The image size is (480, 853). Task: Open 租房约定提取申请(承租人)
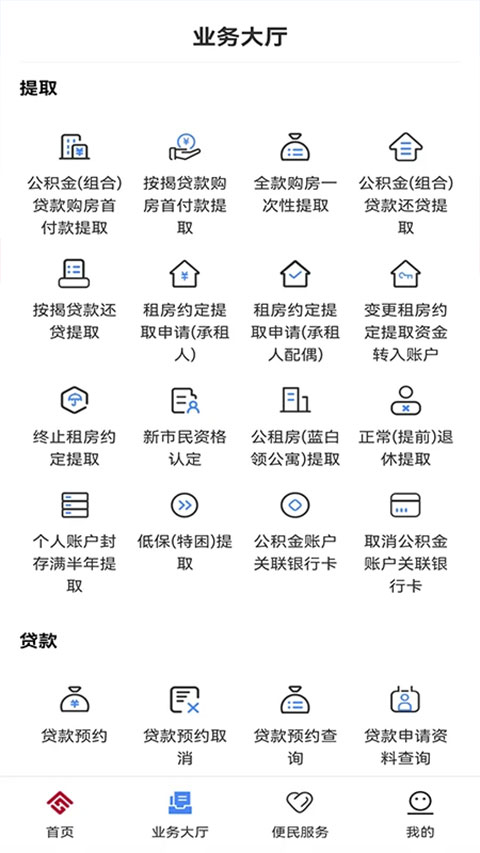[x=185, y=310]
